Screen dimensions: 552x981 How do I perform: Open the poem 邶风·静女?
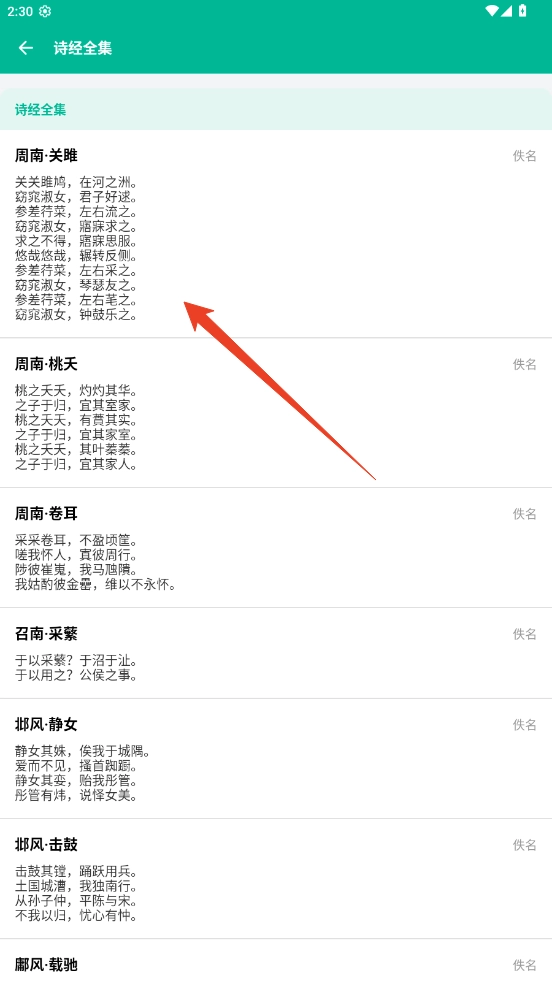pos(276,758)
